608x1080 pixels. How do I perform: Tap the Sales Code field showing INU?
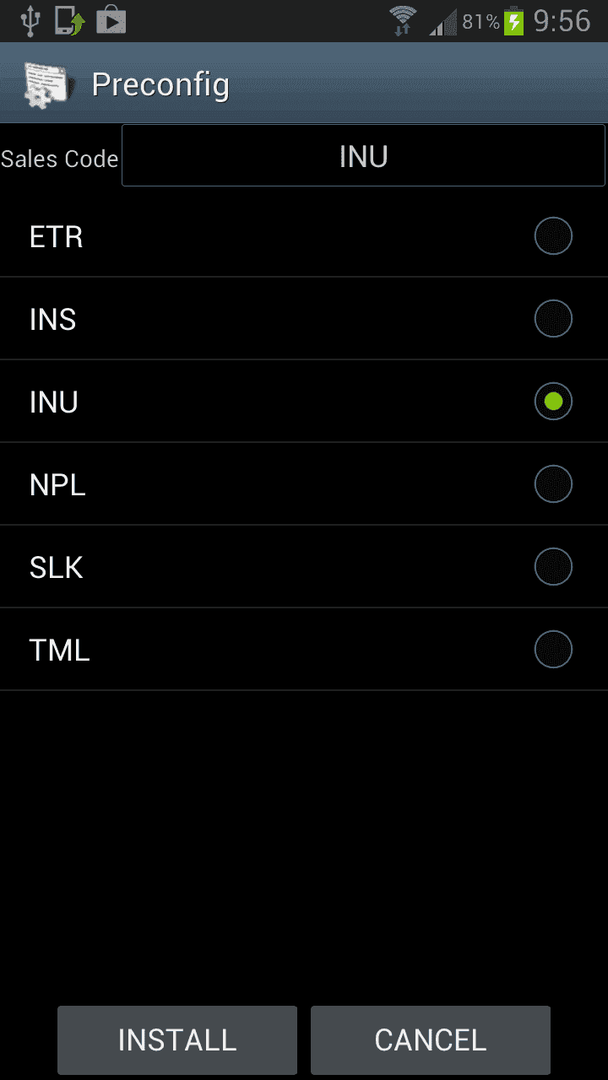point(364,156)
